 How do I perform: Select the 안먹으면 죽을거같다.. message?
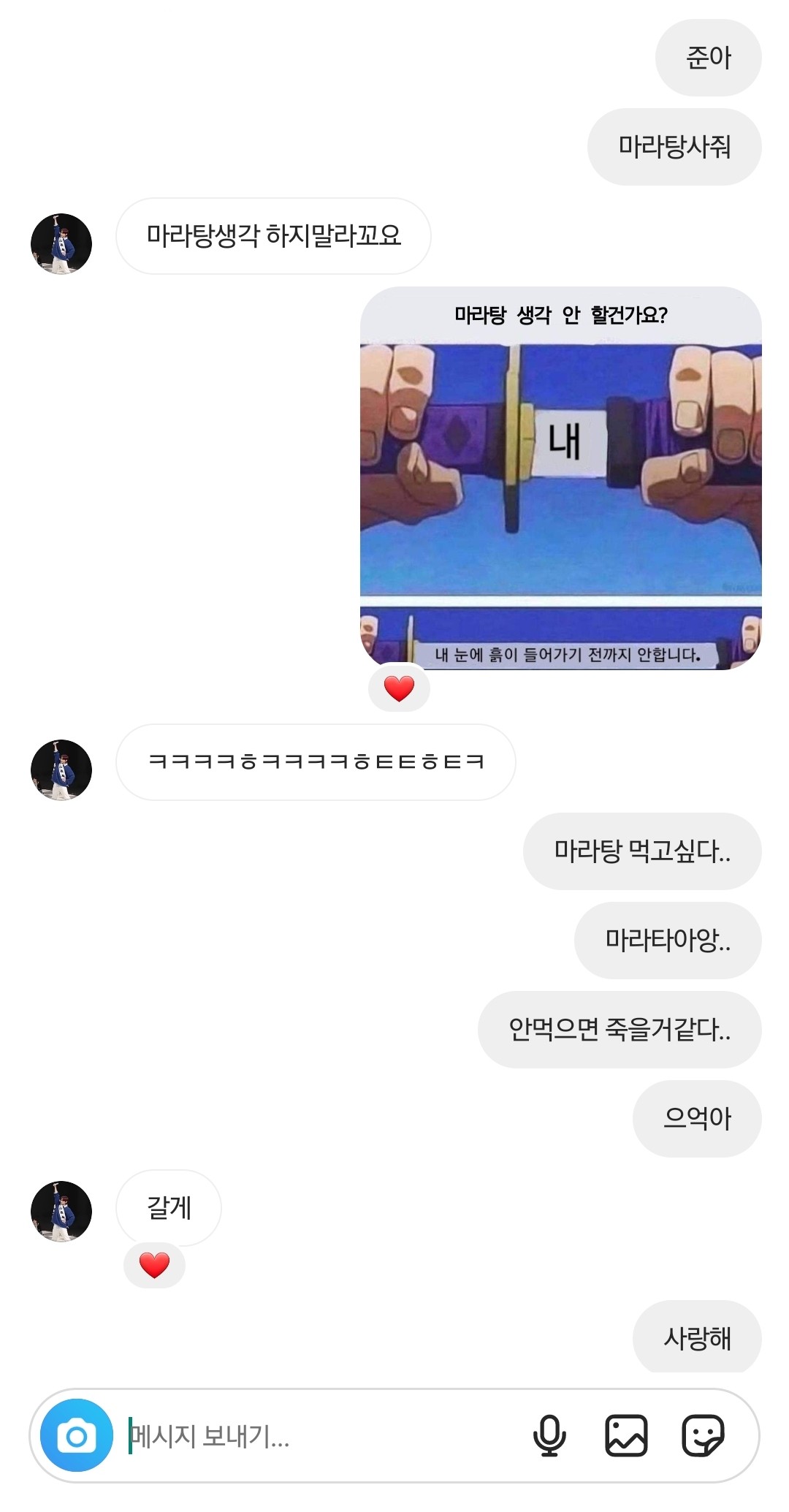(619, 1030)
